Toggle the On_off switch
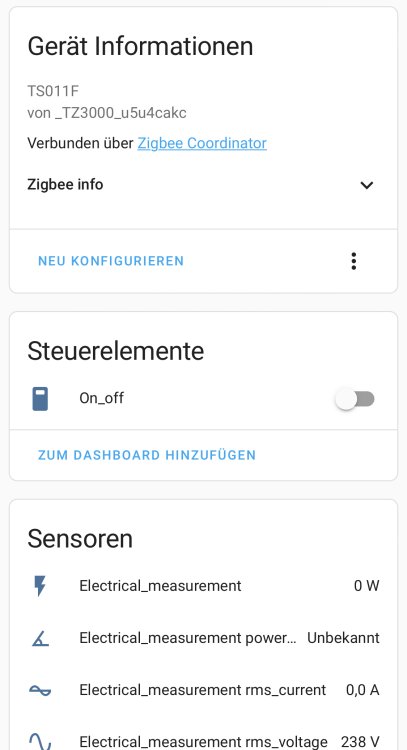This screenshot has height=750, width=407. 354,399
